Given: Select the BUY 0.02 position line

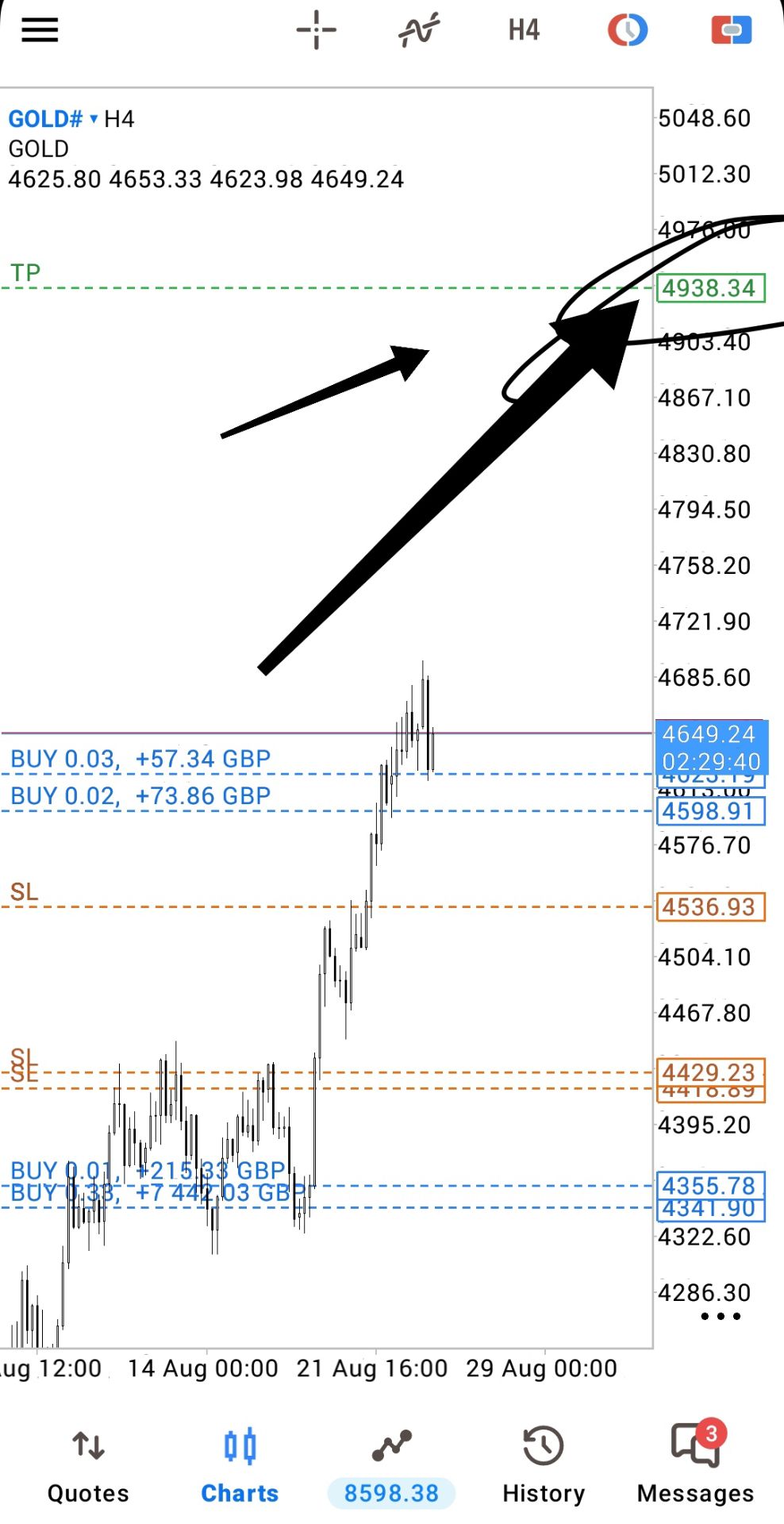Looking at the screenshot, I should coord(327,811).
